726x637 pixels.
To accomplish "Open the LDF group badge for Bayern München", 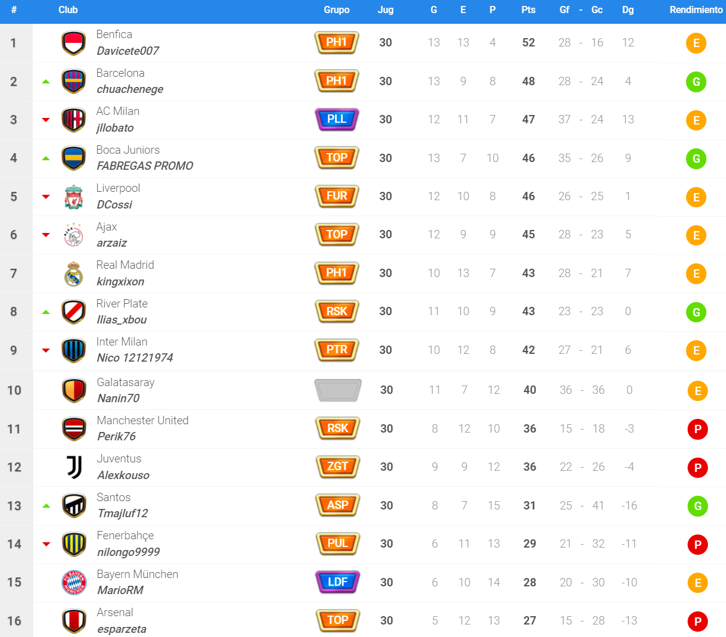I will click(337, 581).
